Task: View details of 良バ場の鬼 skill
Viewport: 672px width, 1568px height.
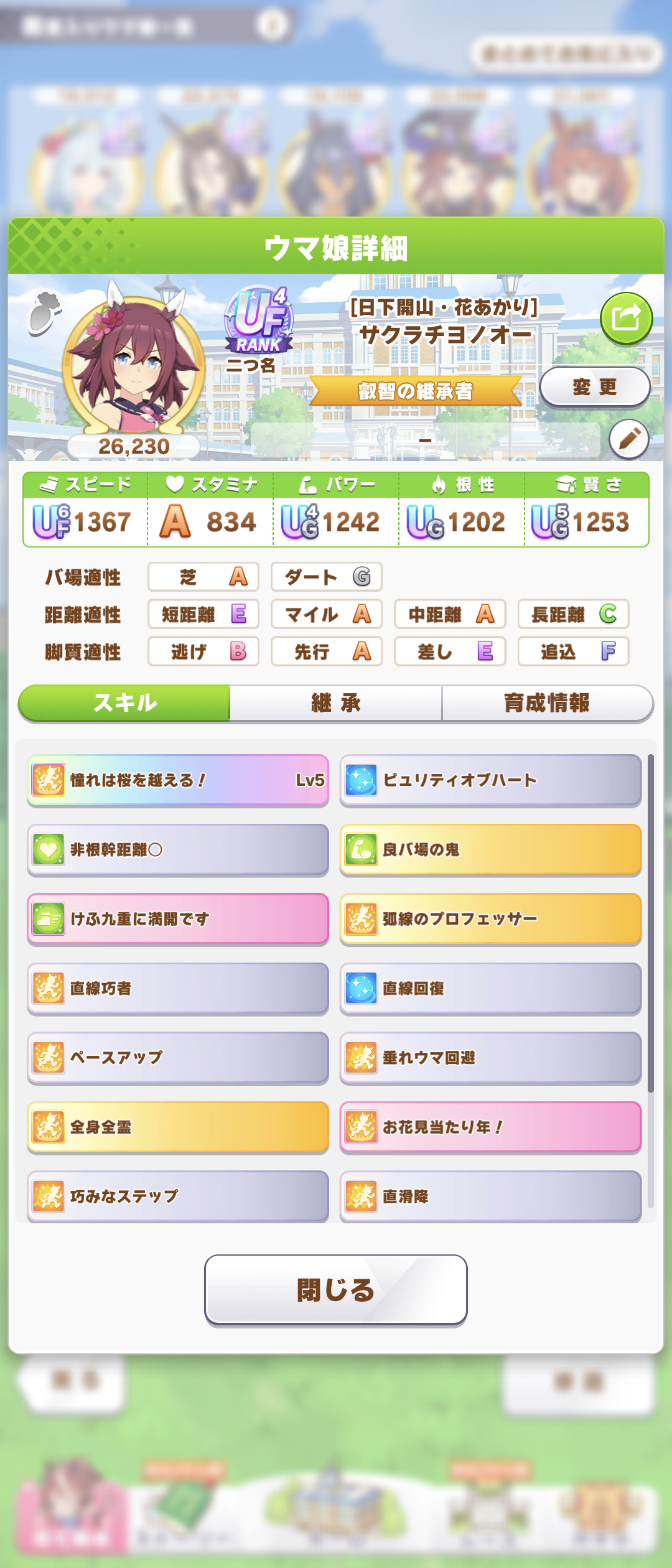Action: 490,849
